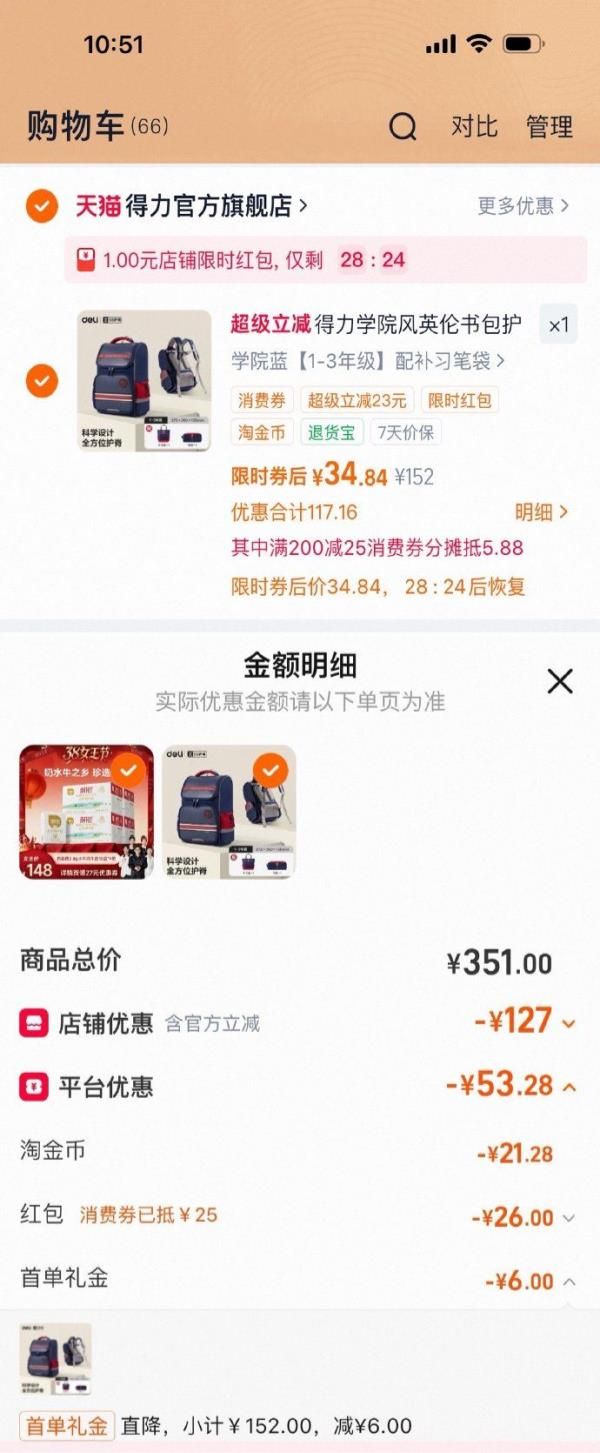Open the cart search icon
This screenshot has width=600, height=1453.
point(402,127)
